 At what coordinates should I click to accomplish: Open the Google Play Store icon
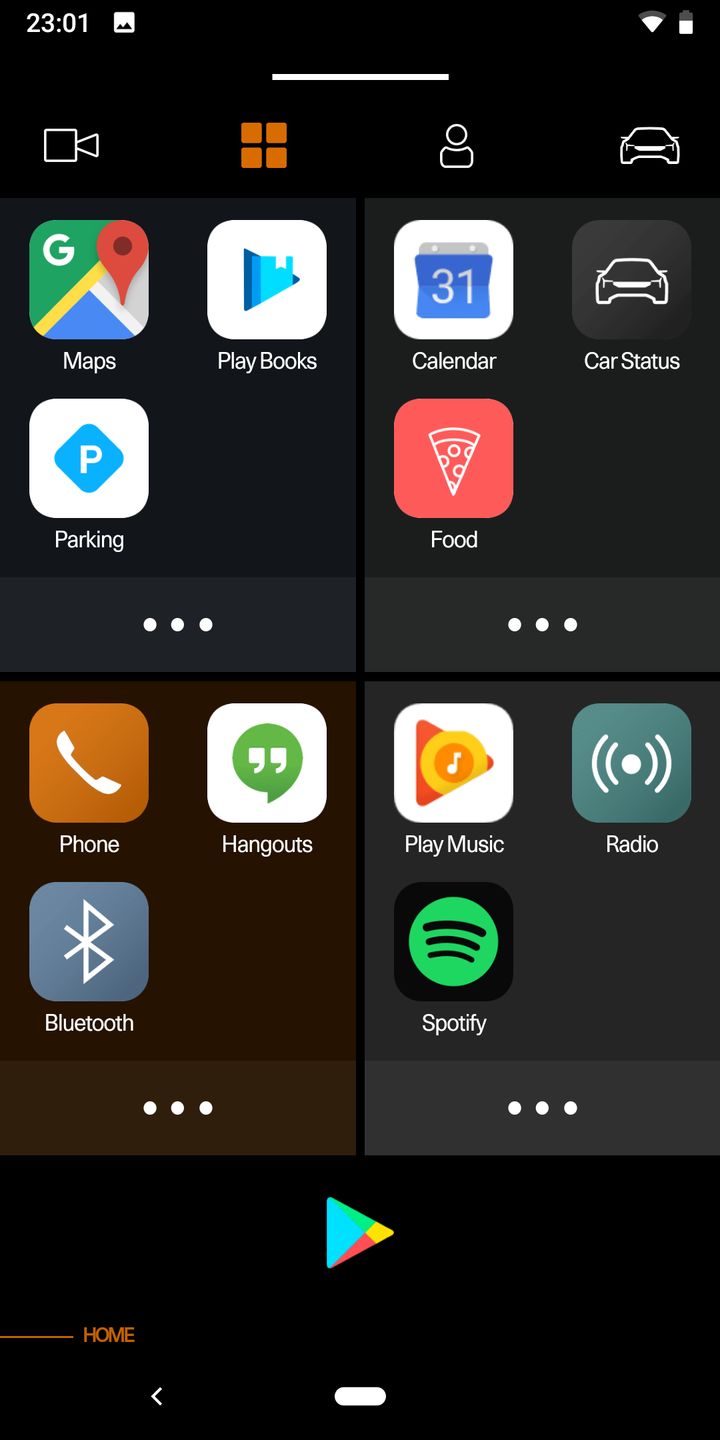tap(359, 1232)
